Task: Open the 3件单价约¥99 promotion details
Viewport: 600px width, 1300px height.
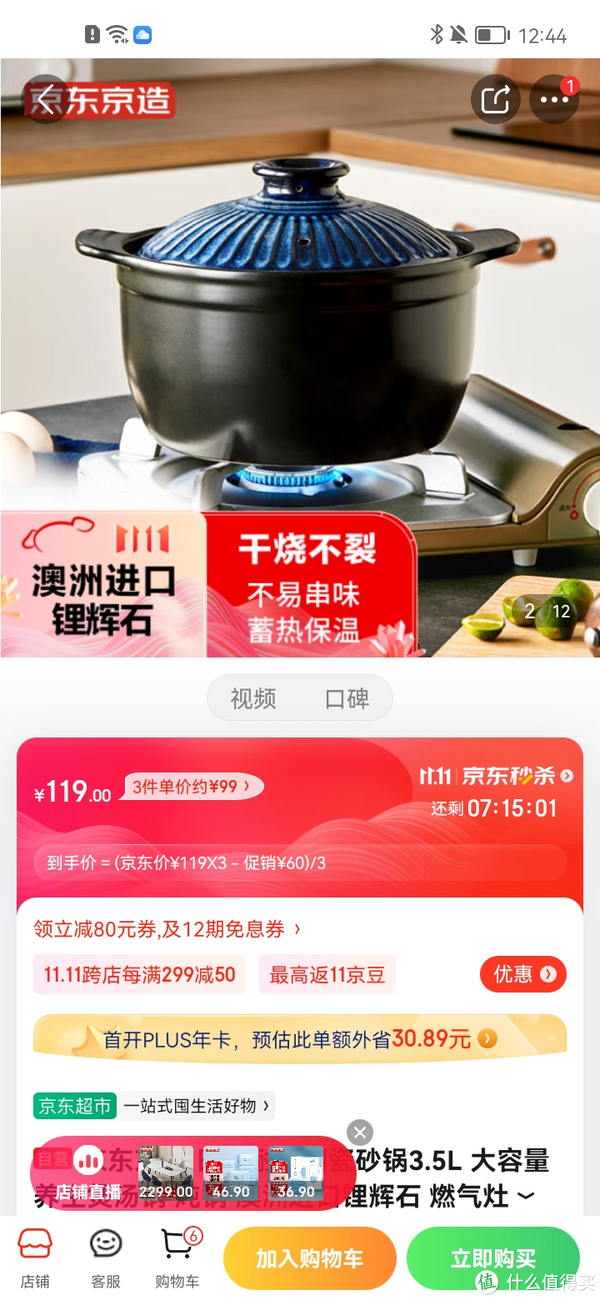Action: [x=193, y=787]
